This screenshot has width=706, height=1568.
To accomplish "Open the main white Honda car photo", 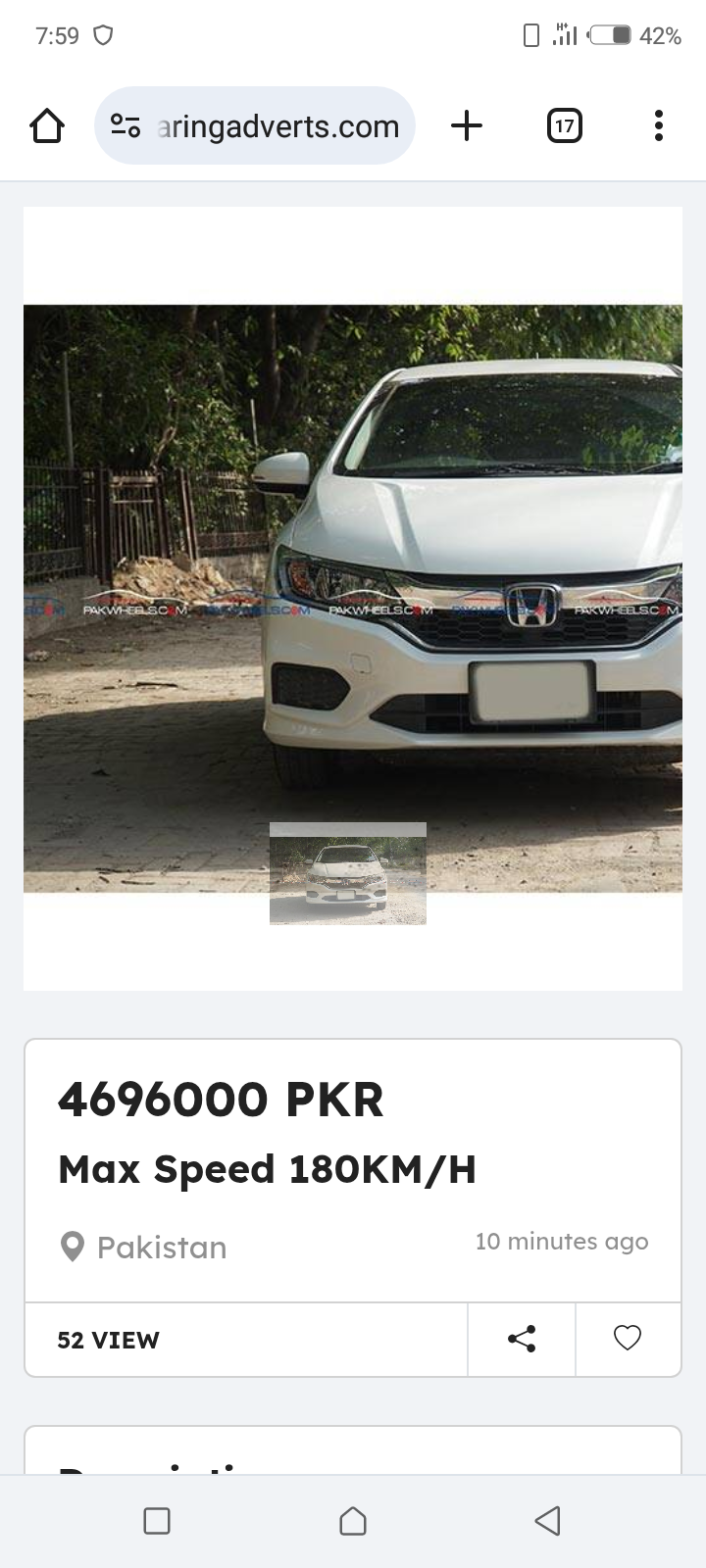I will [x=353, y=568].
